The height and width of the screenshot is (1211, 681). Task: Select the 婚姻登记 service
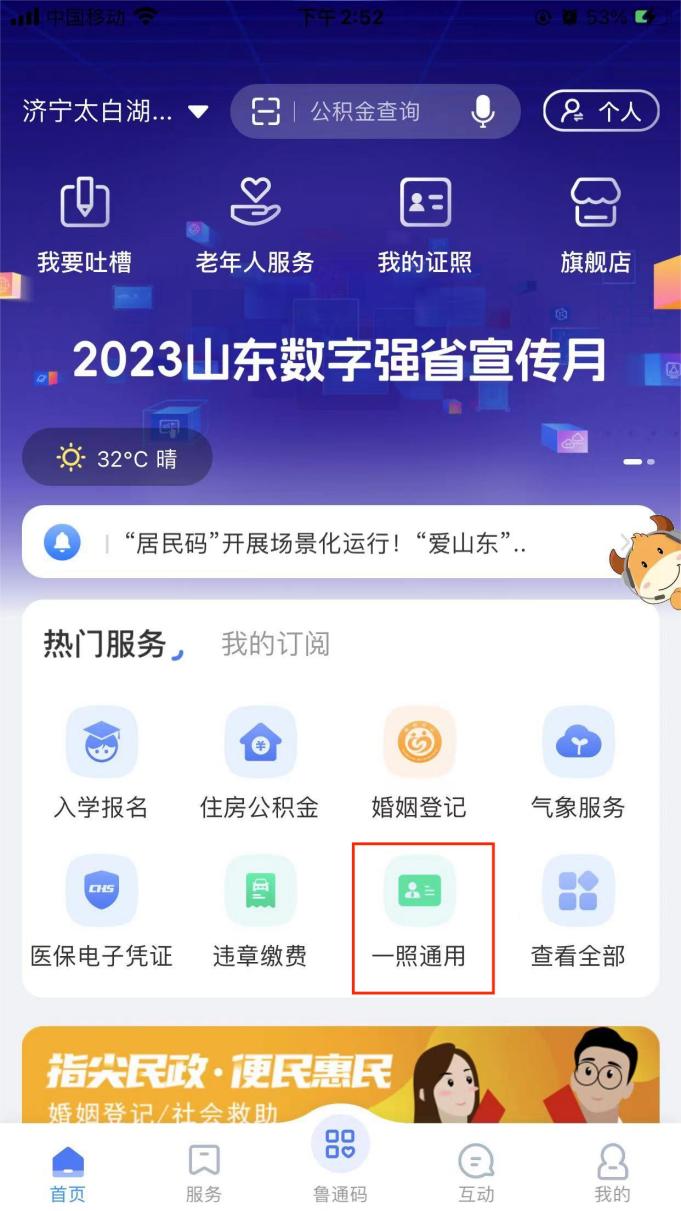click(419, 763)
